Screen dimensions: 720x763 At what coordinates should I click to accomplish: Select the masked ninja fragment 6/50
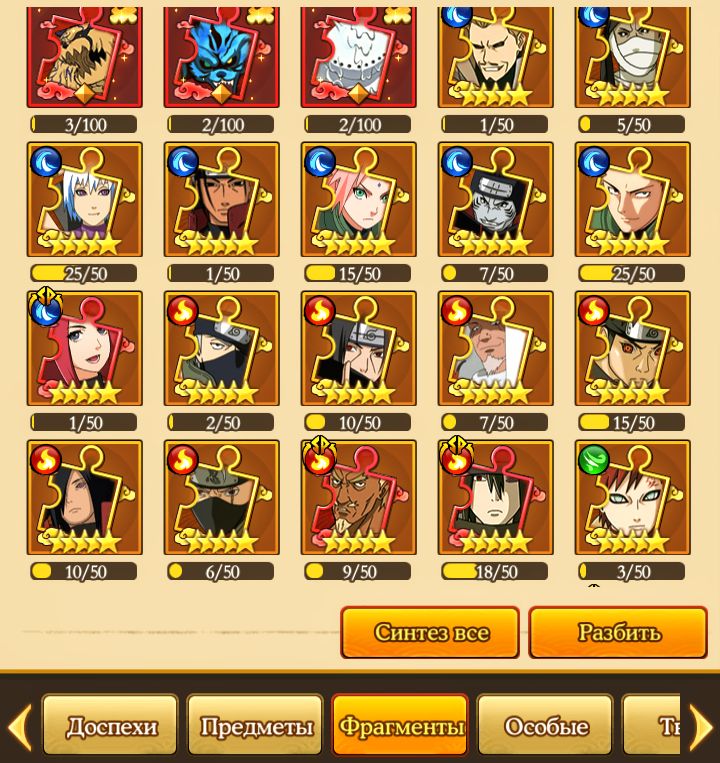[221, 498]
